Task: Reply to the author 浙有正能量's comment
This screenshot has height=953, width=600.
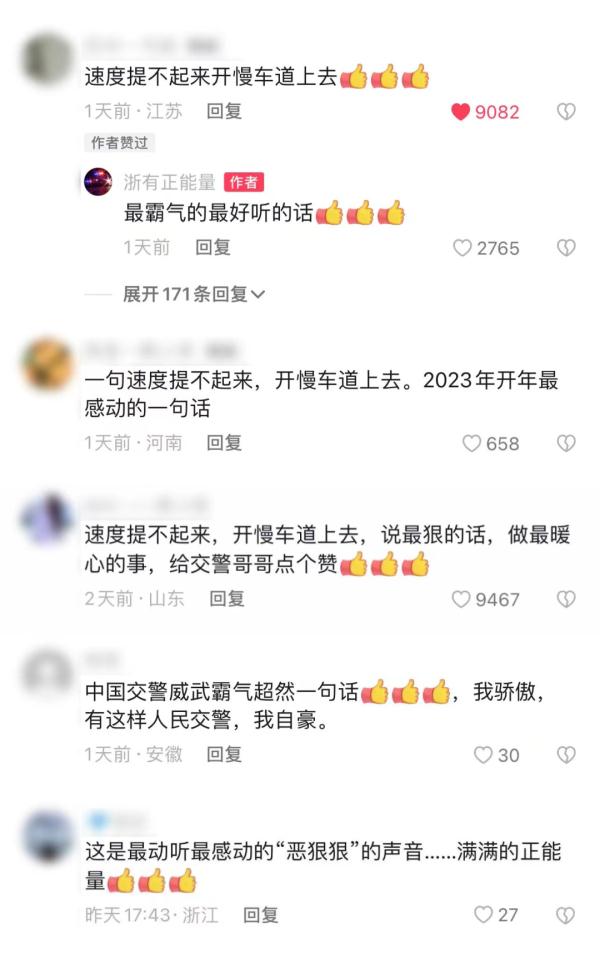Action: pos(213,246)
